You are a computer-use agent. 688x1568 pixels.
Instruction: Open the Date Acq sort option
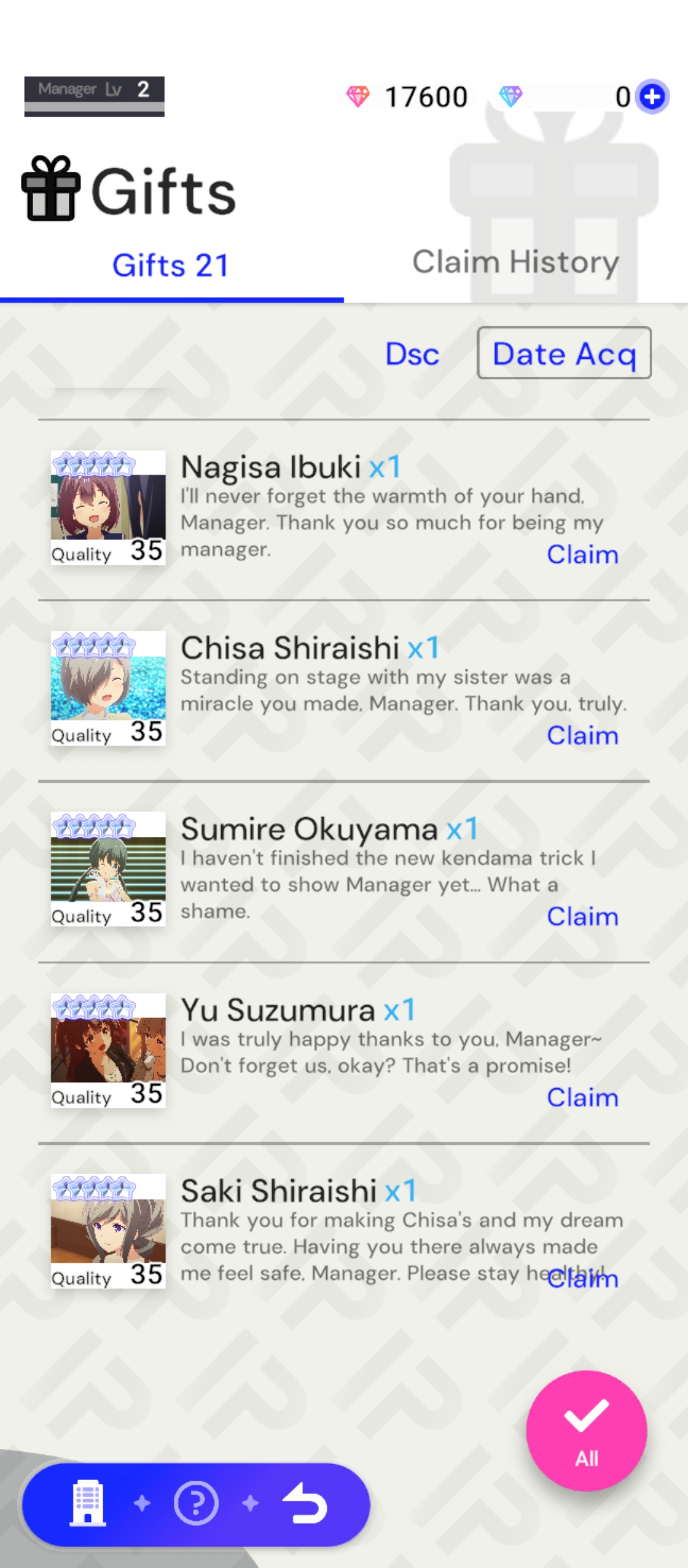[564, 354]
